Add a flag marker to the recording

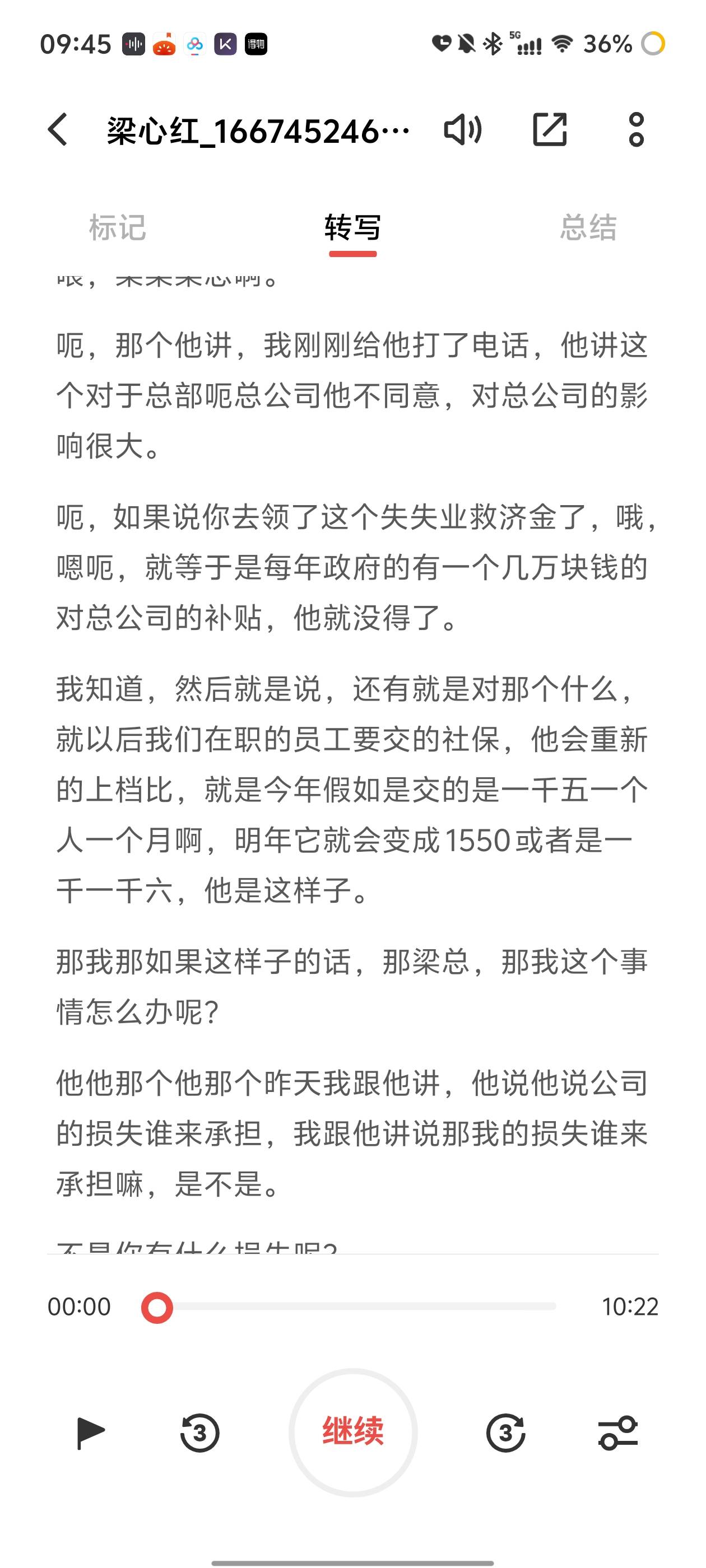click(x=91, y=1433)
